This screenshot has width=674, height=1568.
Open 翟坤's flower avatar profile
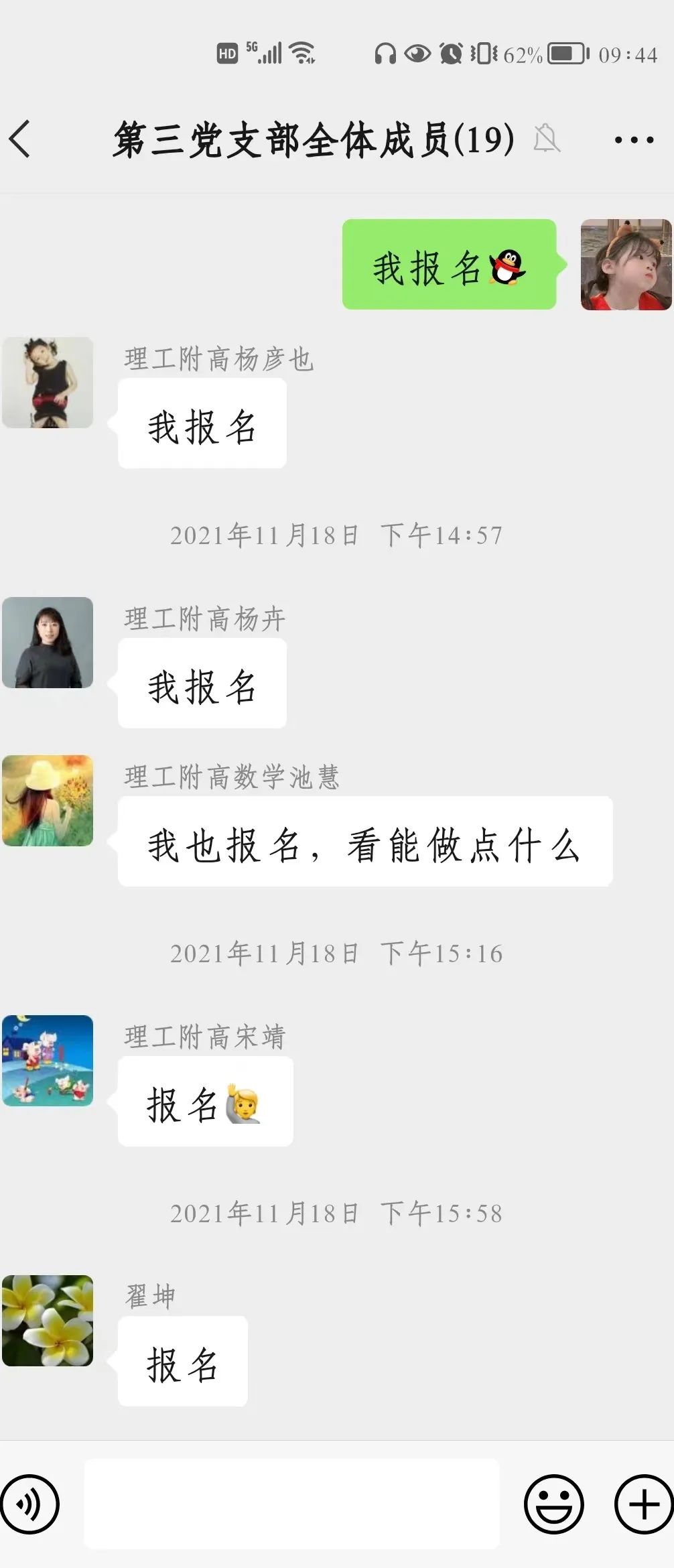pos(48,1321)
